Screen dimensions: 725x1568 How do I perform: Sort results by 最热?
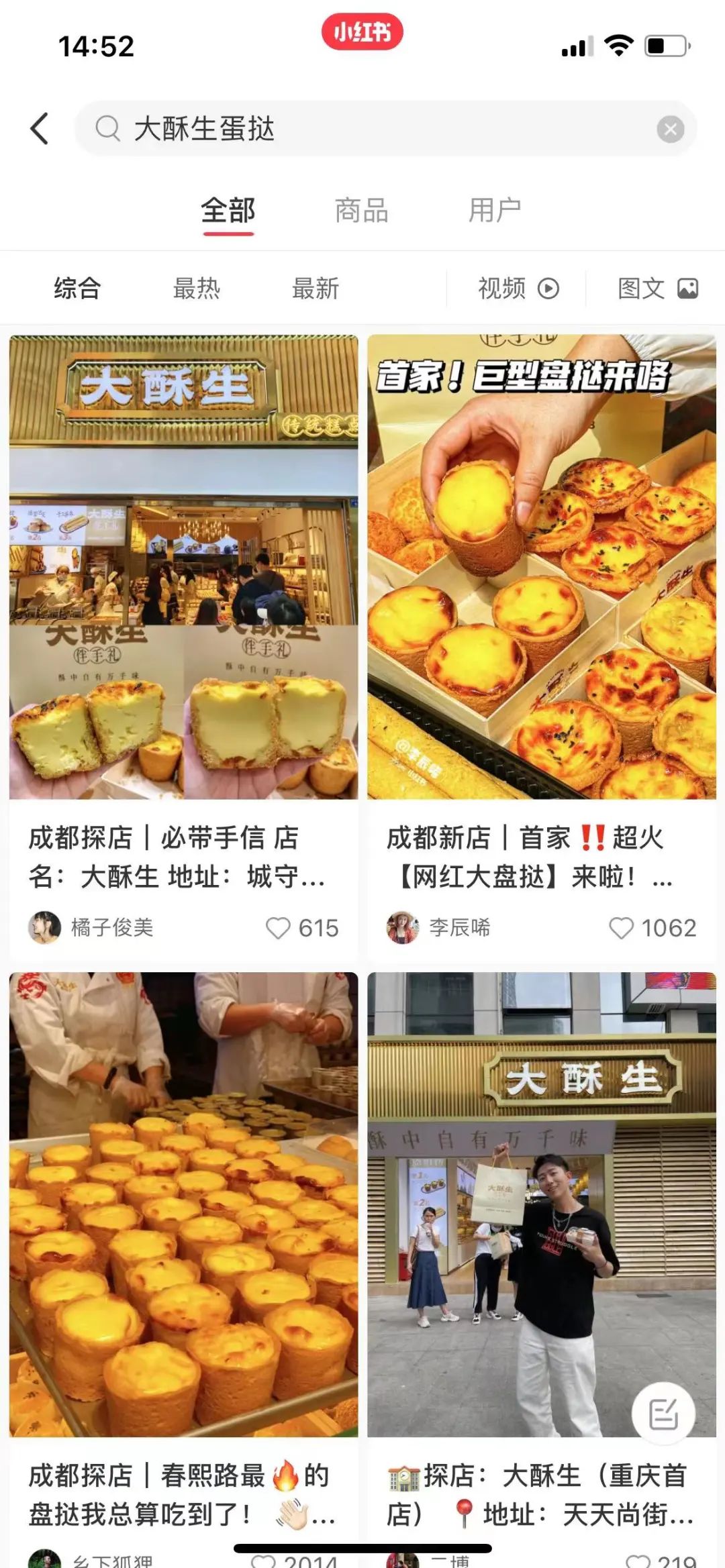(197, 289)
